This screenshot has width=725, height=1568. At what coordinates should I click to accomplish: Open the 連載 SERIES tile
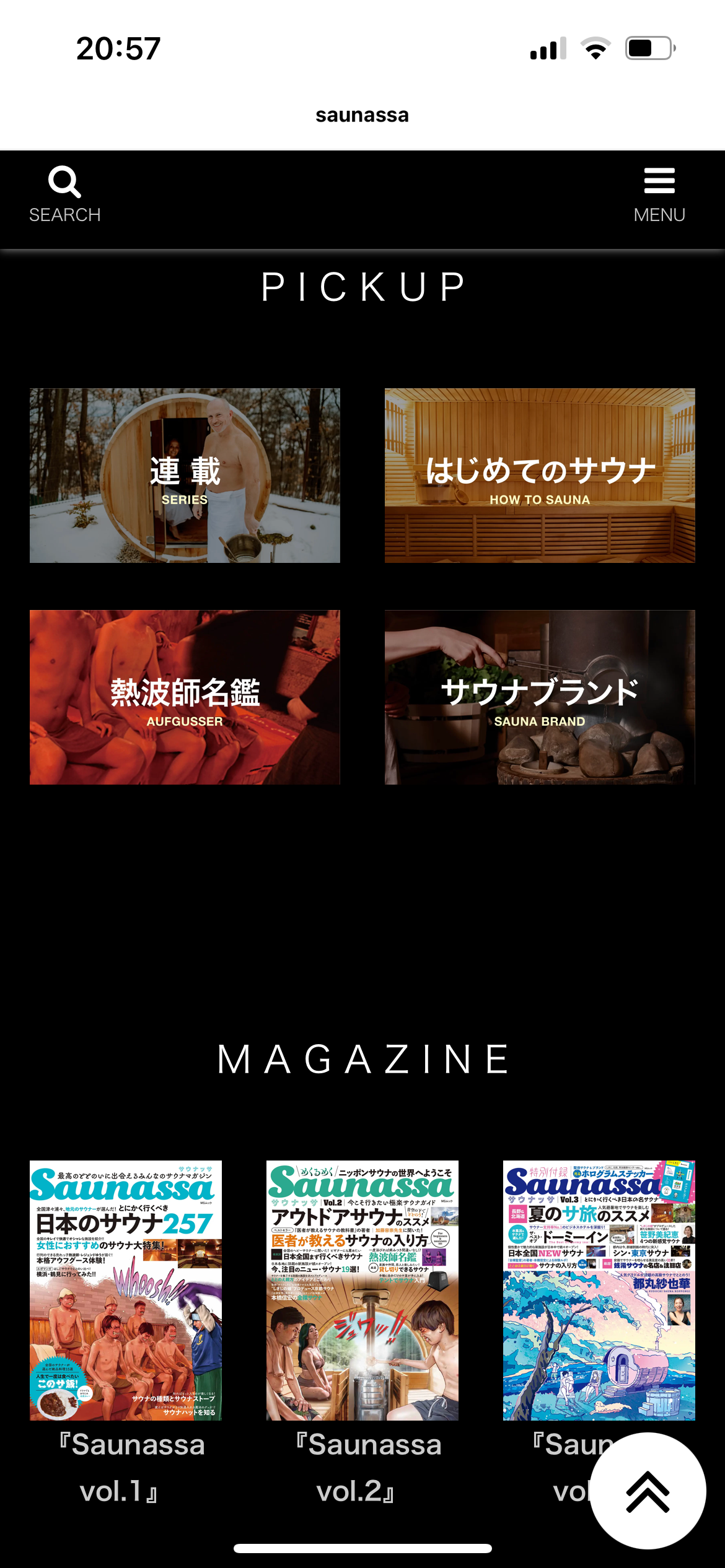(x=185, y=476)
